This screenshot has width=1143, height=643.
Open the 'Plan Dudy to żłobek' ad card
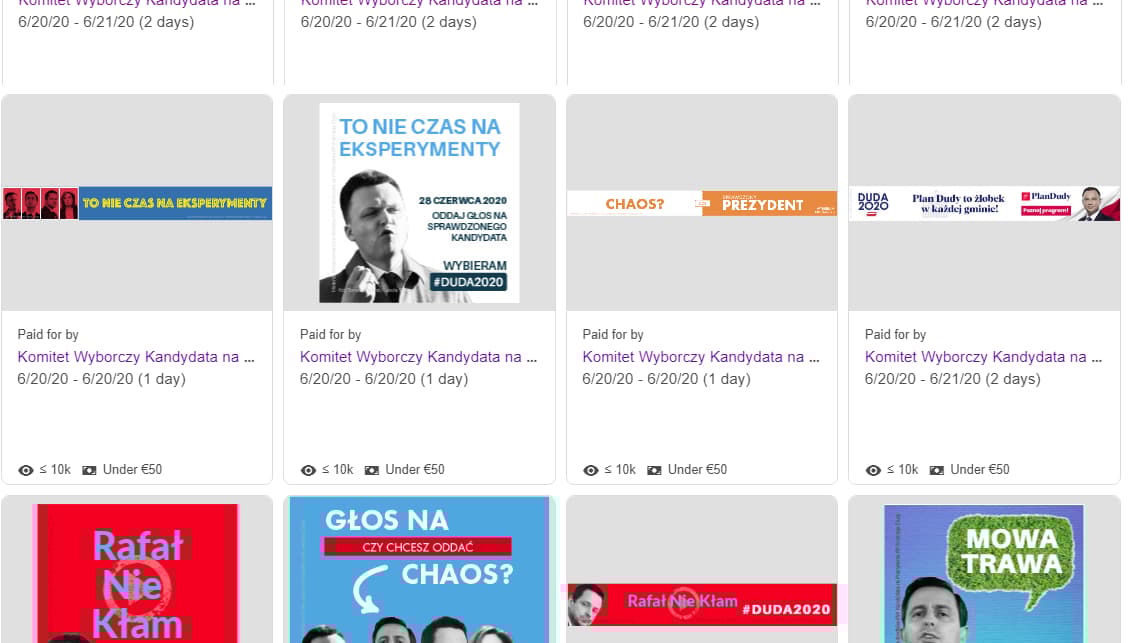click(984, 204)
